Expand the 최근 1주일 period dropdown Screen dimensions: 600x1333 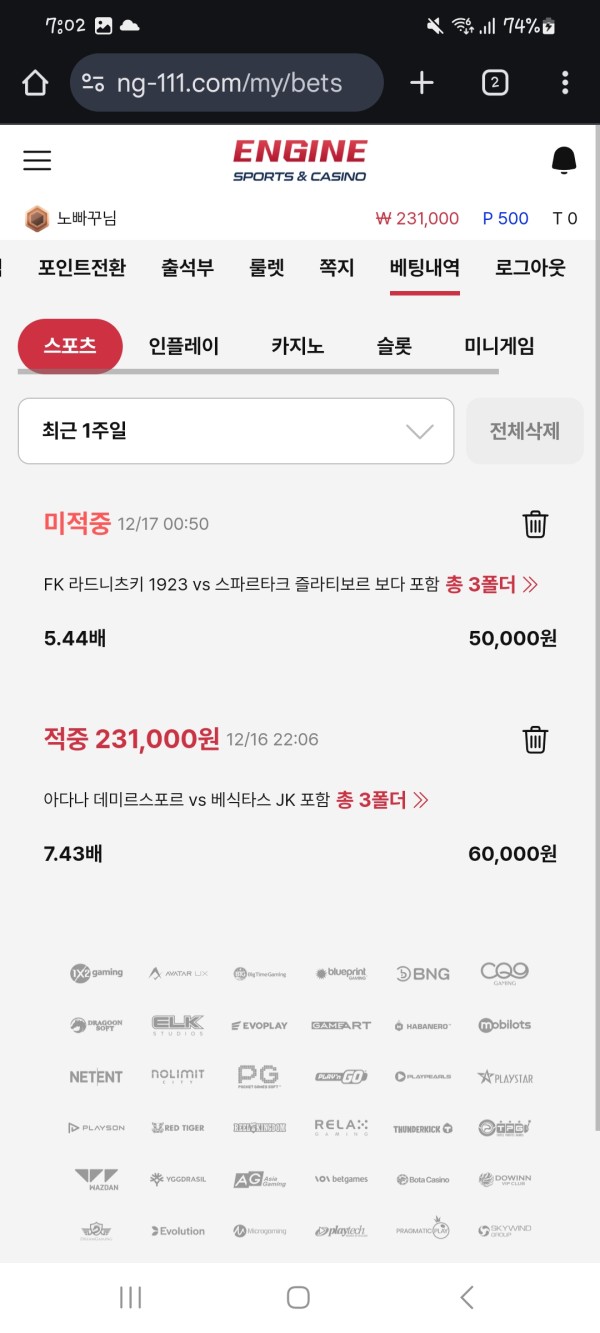[236, 431]
